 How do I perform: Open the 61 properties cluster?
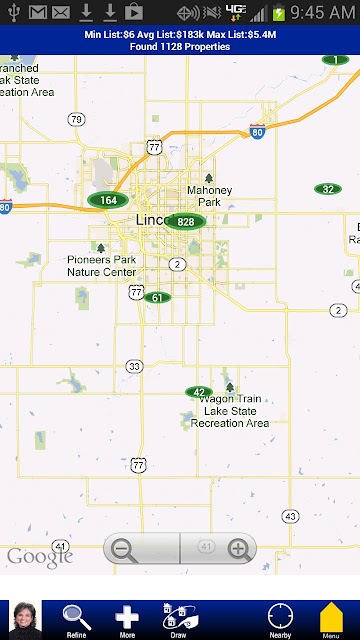click(158, 298)
